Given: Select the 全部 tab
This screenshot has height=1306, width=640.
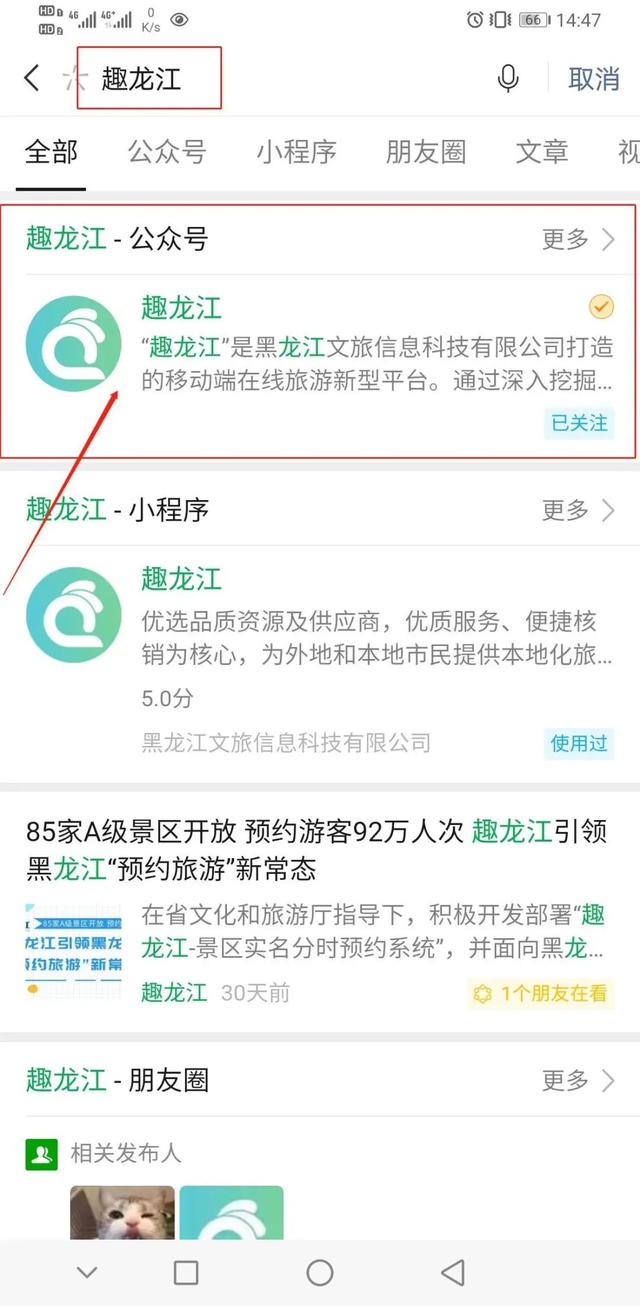Looking at the screenshot, I should pos(51,151).
